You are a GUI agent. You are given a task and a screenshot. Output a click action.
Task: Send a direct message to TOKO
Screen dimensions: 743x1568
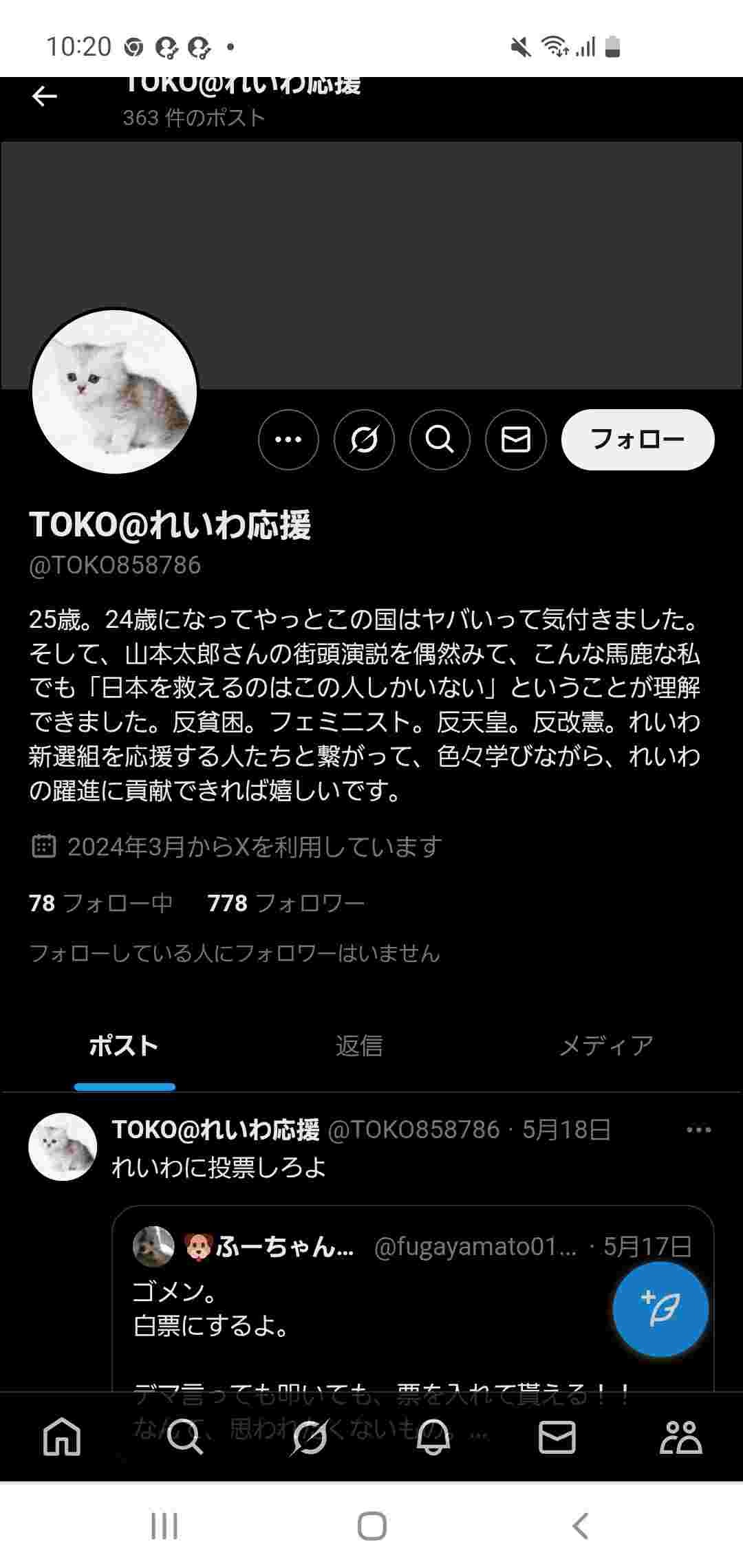[x=515, y=439]
